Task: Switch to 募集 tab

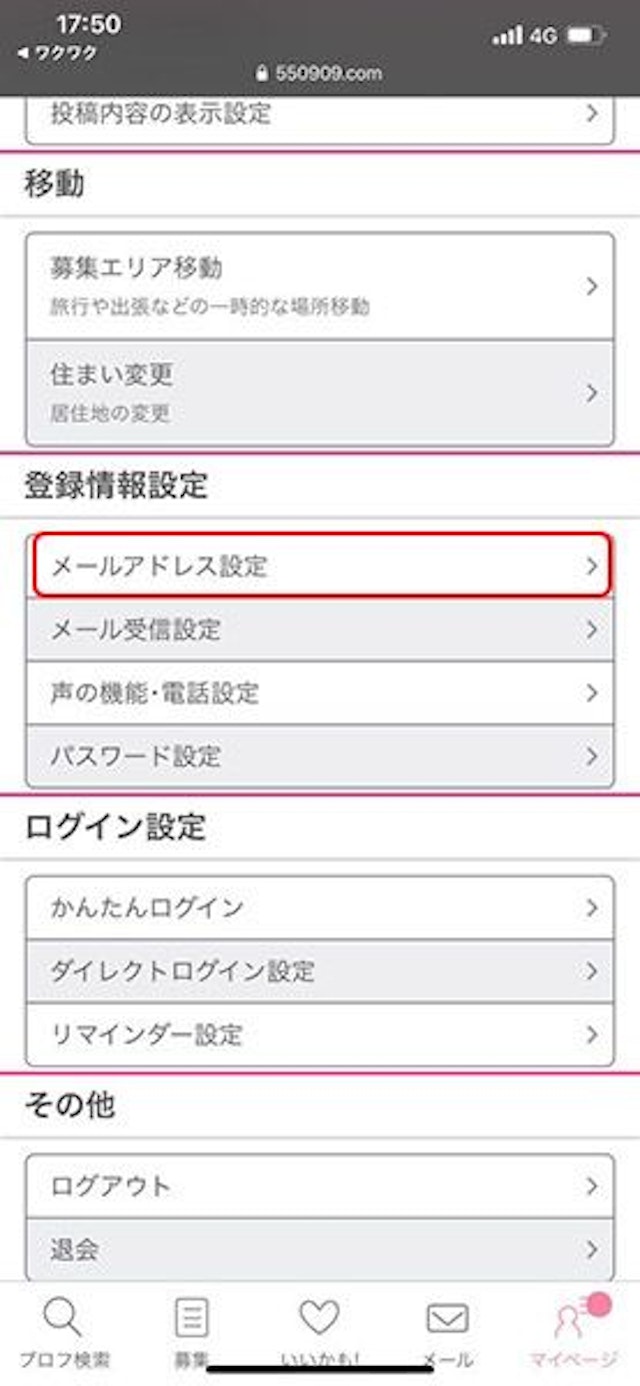Action: click(191, 1332)
